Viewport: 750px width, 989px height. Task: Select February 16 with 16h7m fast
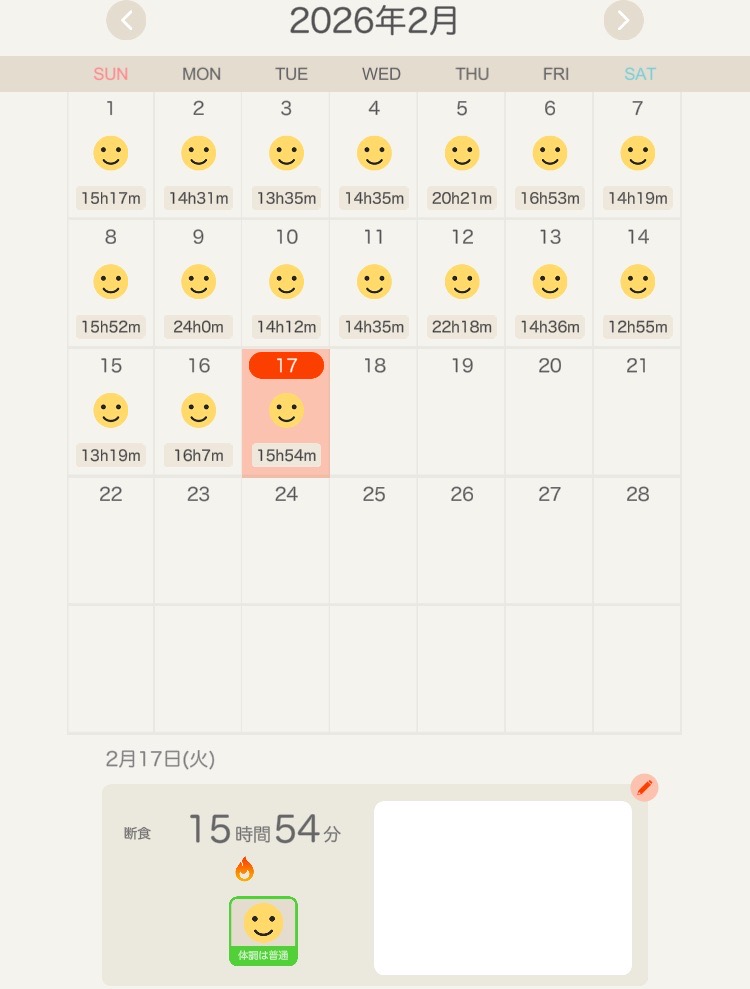point(198,412)
